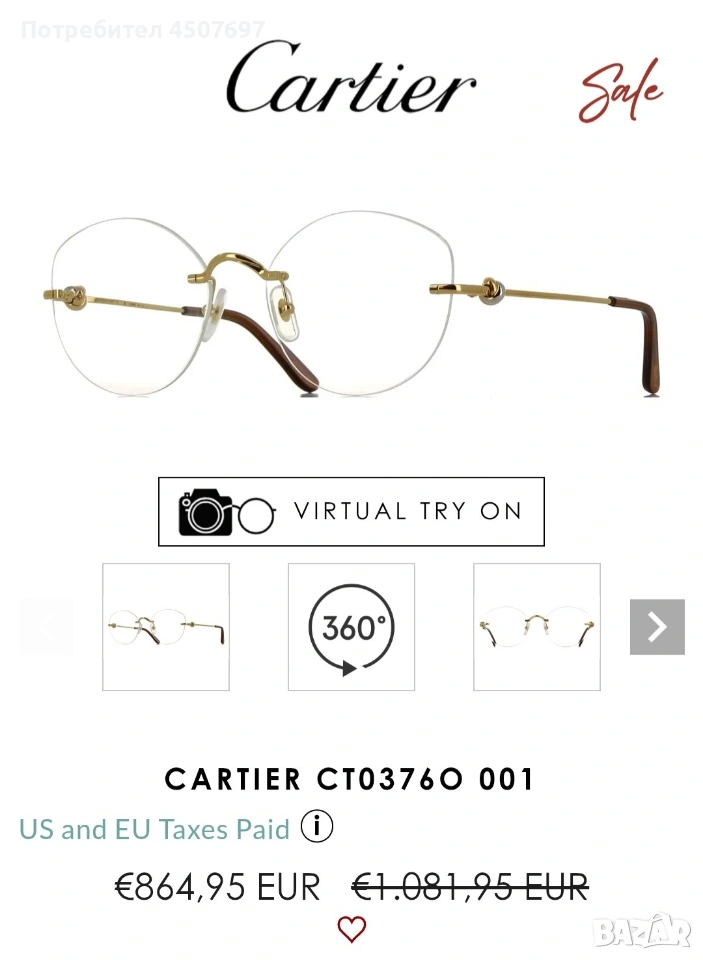Select the front-view glasses thumbnail

537,627
